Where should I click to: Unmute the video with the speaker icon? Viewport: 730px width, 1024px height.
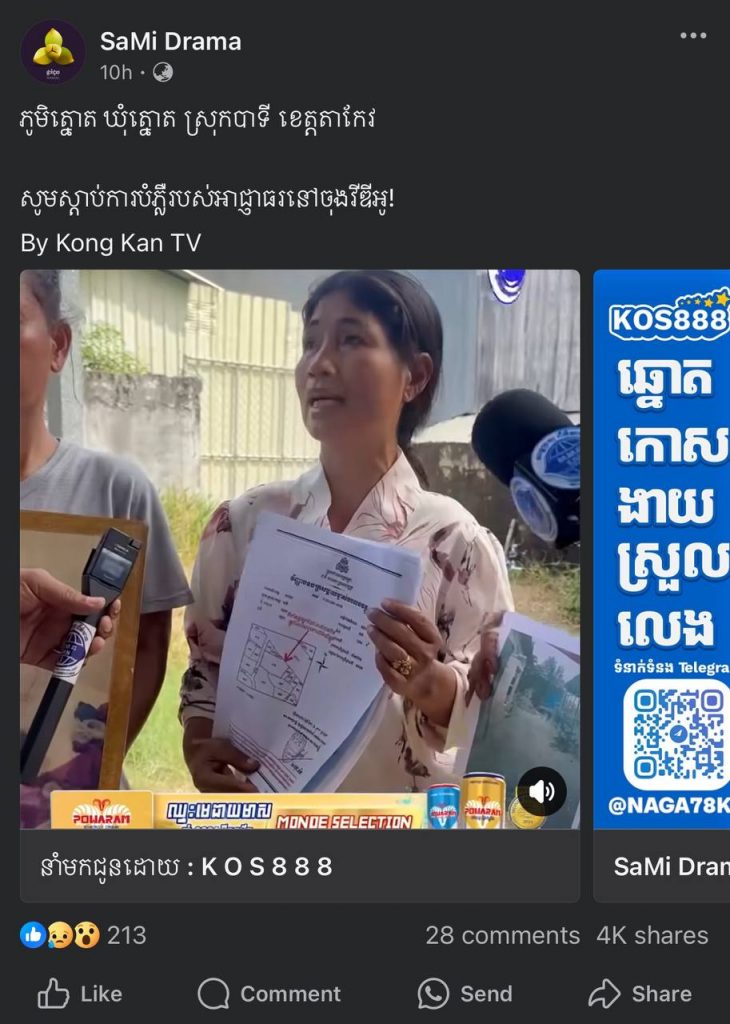pyautogui.click(x=541, y=792)
